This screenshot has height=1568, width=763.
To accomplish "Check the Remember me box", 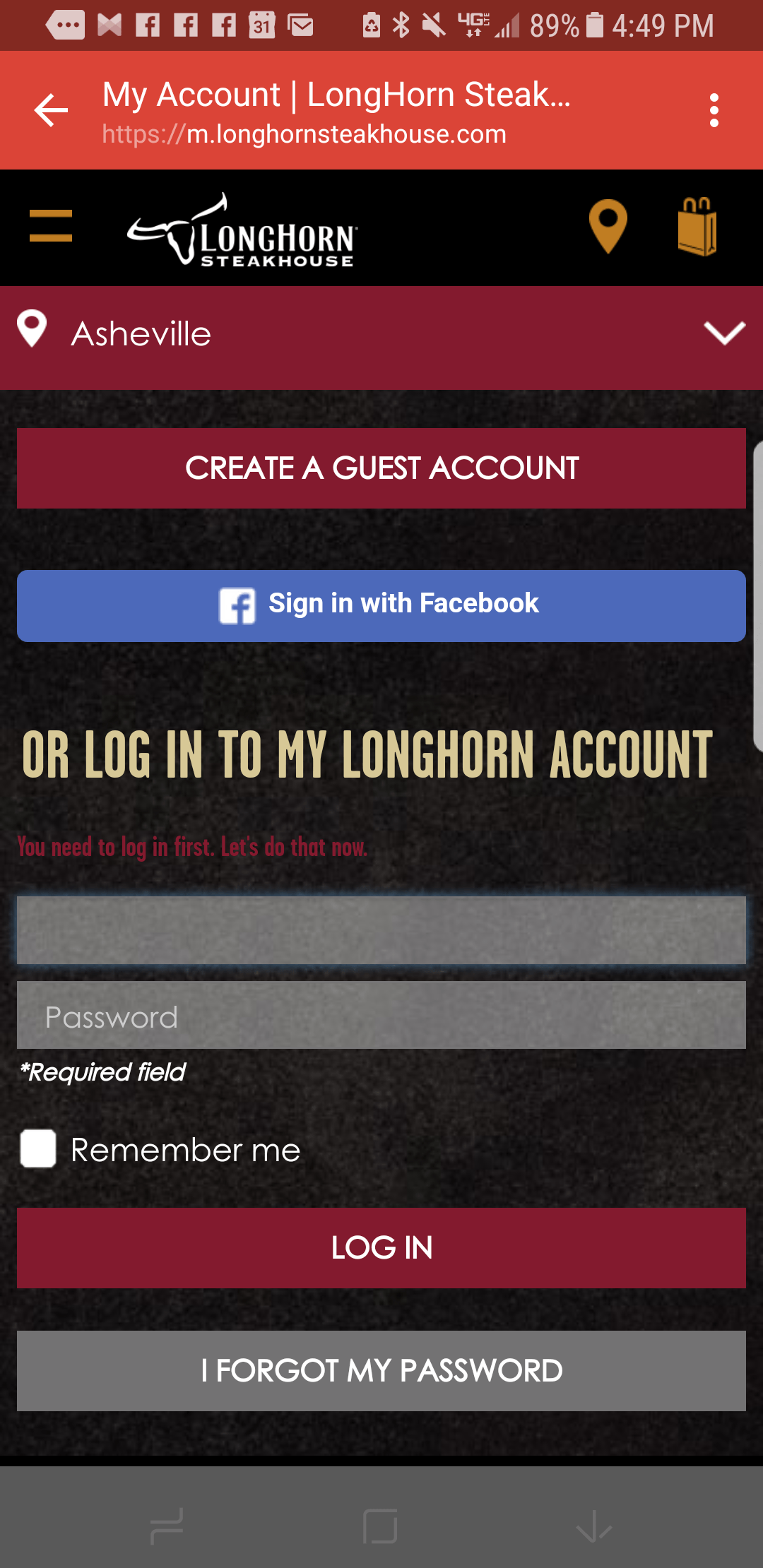I will 39,1148.
